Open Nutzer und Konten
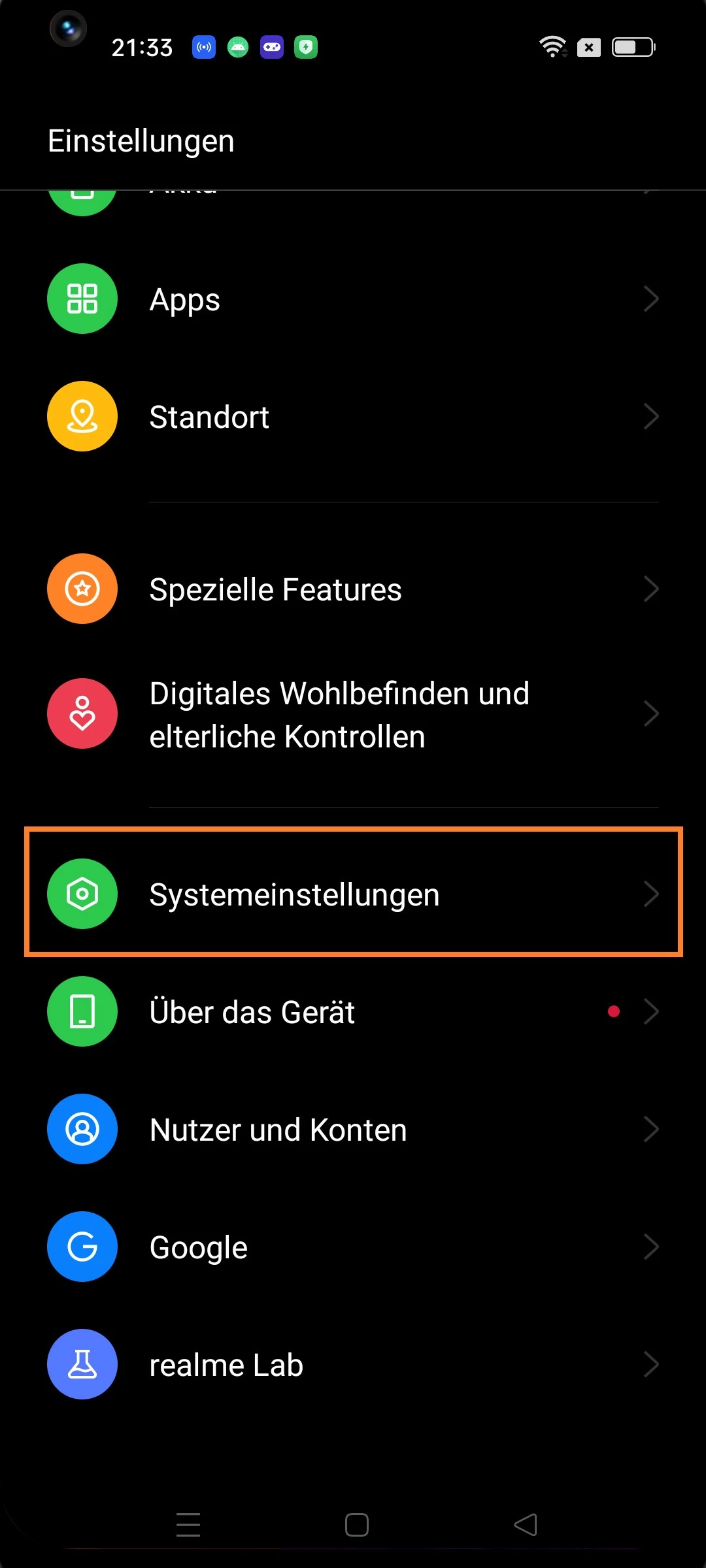Image resolution: width=706 pixels, height=1568 pixels. (x=353, y=1129)
